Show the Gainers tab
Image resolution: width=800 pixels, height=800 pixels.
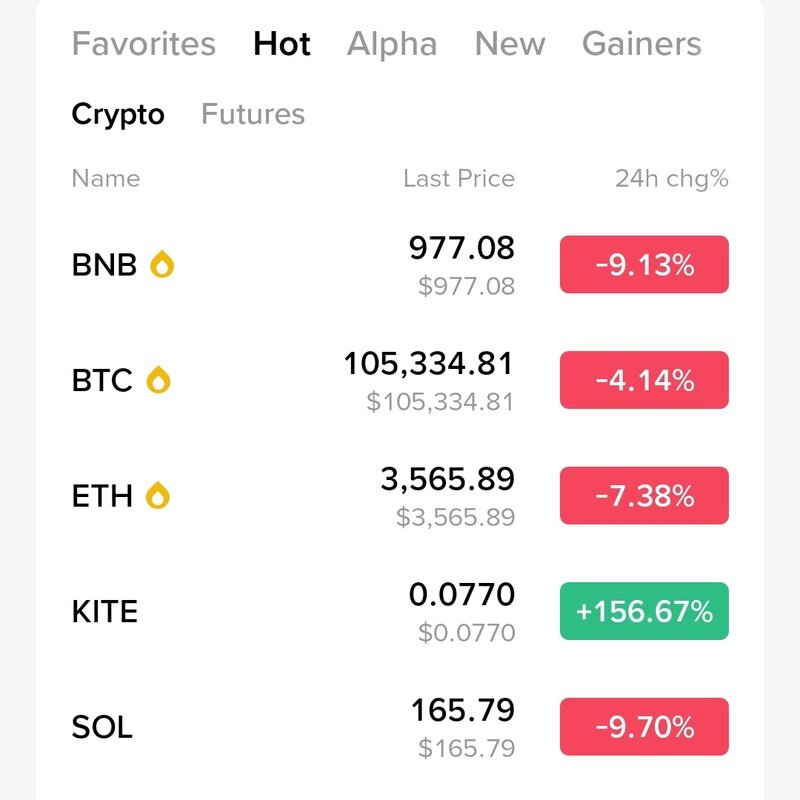[x=641, y=44]
